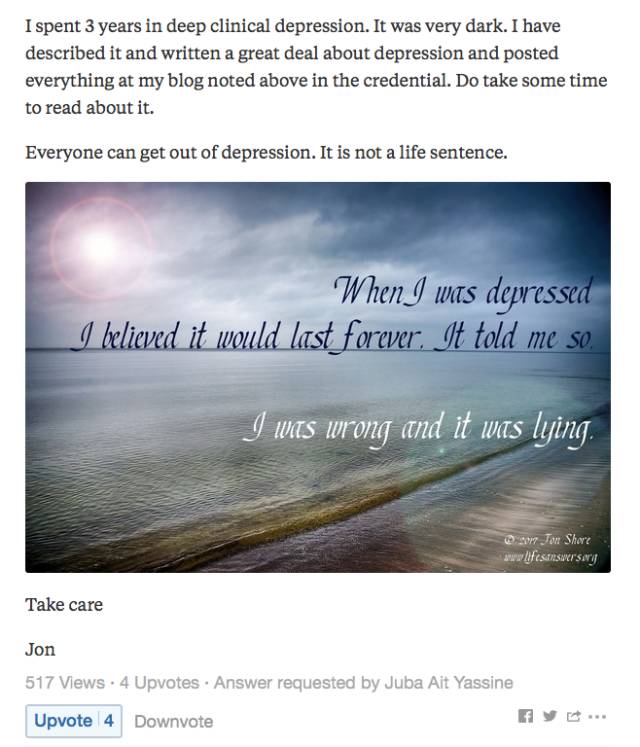Image resolution: width=640 pixels, height=747 pixels.
Task: Share the answer on Facebook
Action: pos(525,717)
